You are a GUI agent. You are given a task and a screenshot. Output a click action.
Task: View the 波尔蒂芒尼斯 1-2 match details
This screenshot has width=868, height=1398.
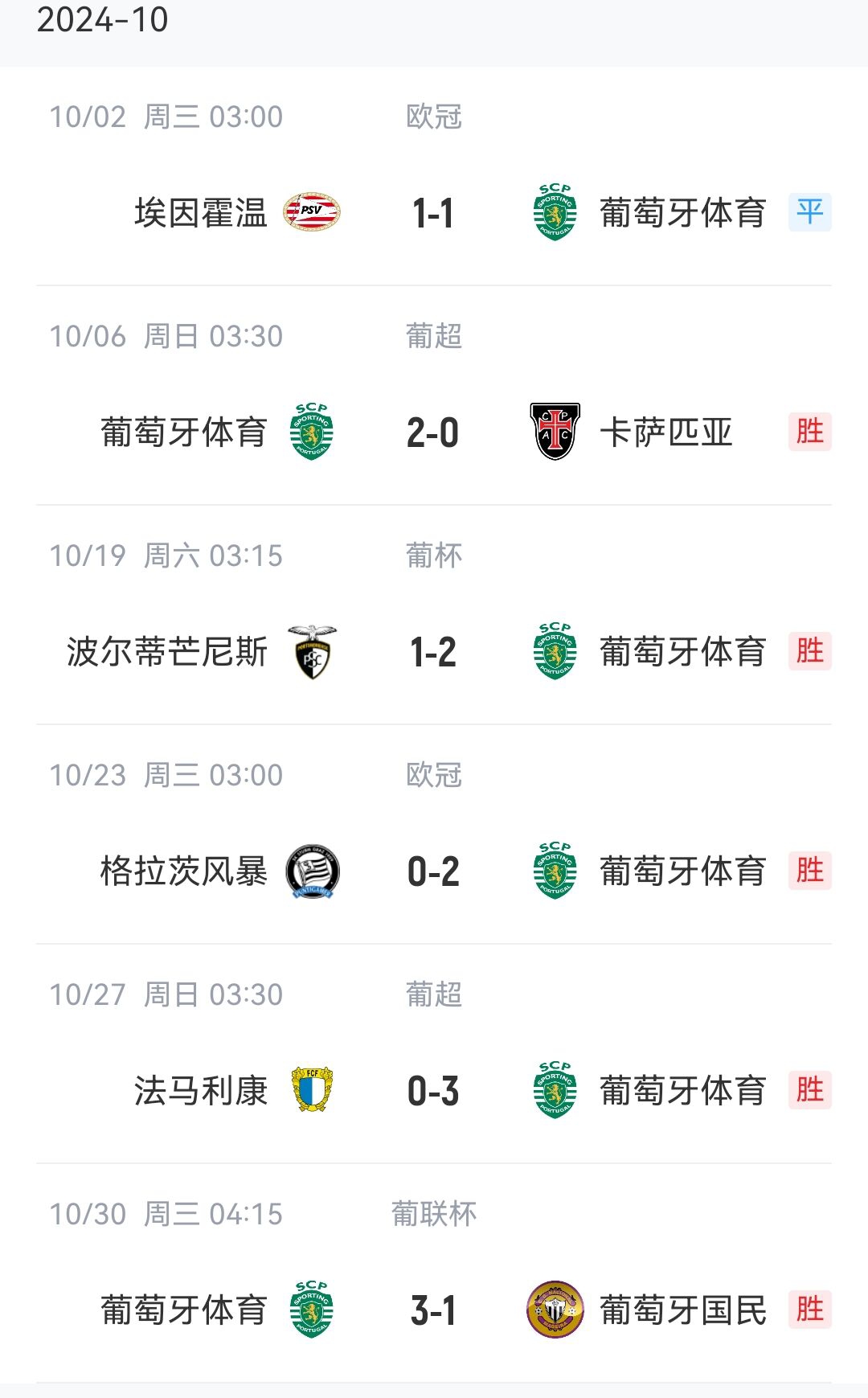click(434, 615)
